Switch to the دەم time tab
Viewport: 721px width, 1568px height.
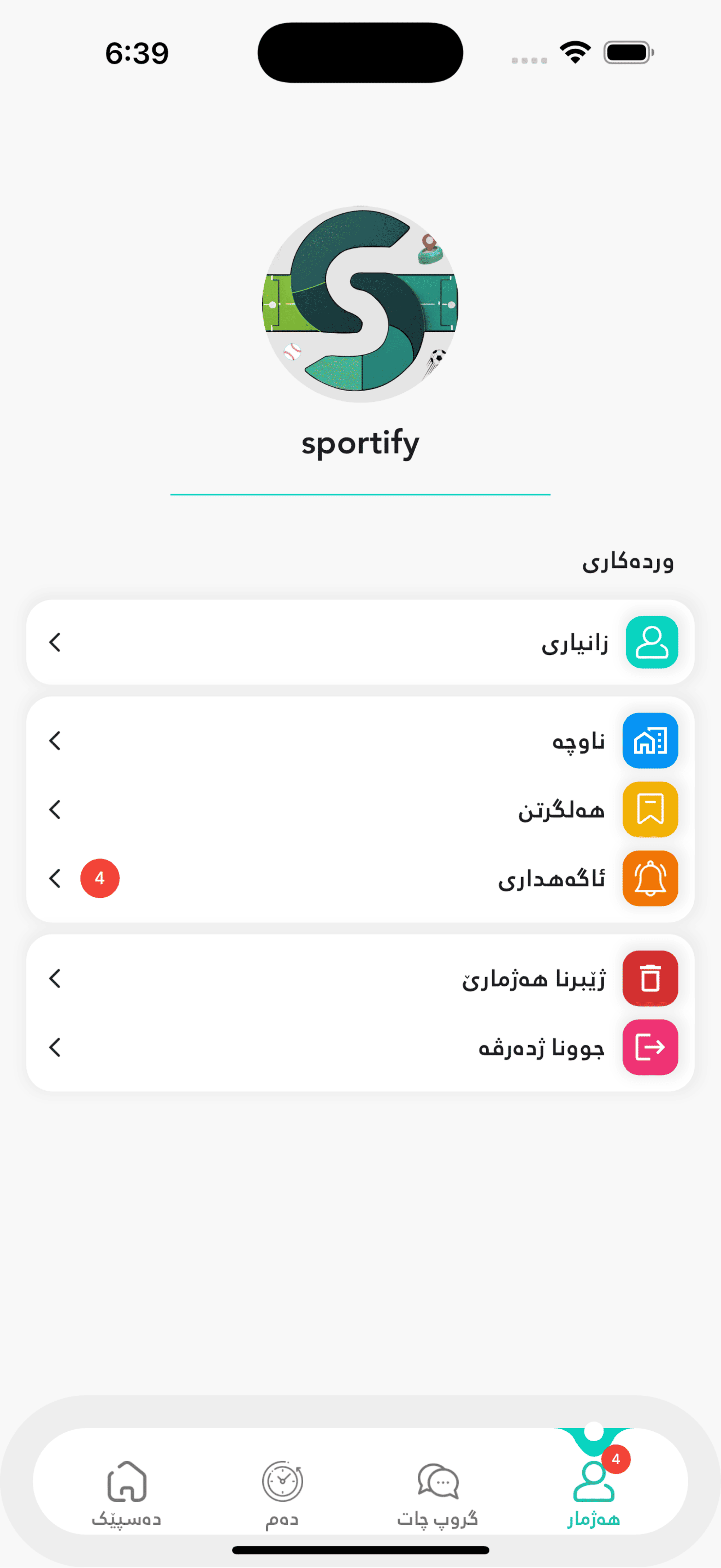click(x=282, y=1493)
